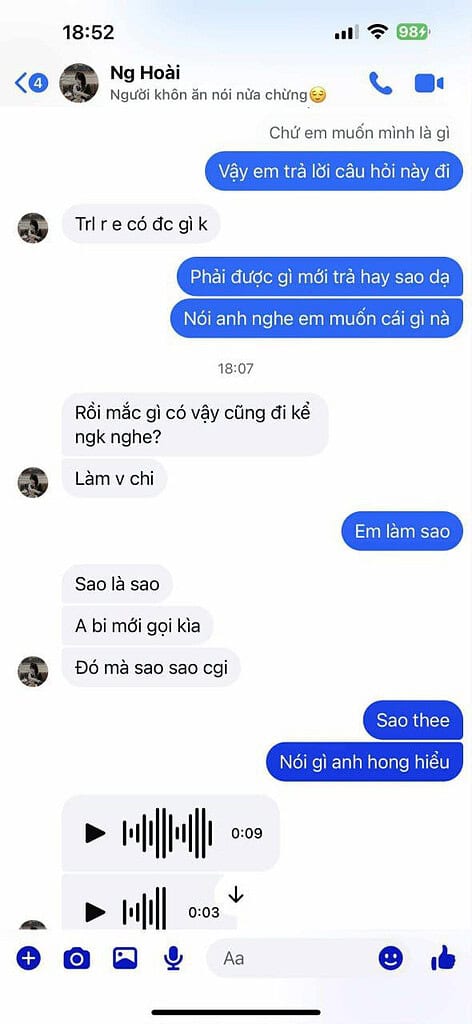
Task: Open the plus menu for more actions
Action: (28, 958)
